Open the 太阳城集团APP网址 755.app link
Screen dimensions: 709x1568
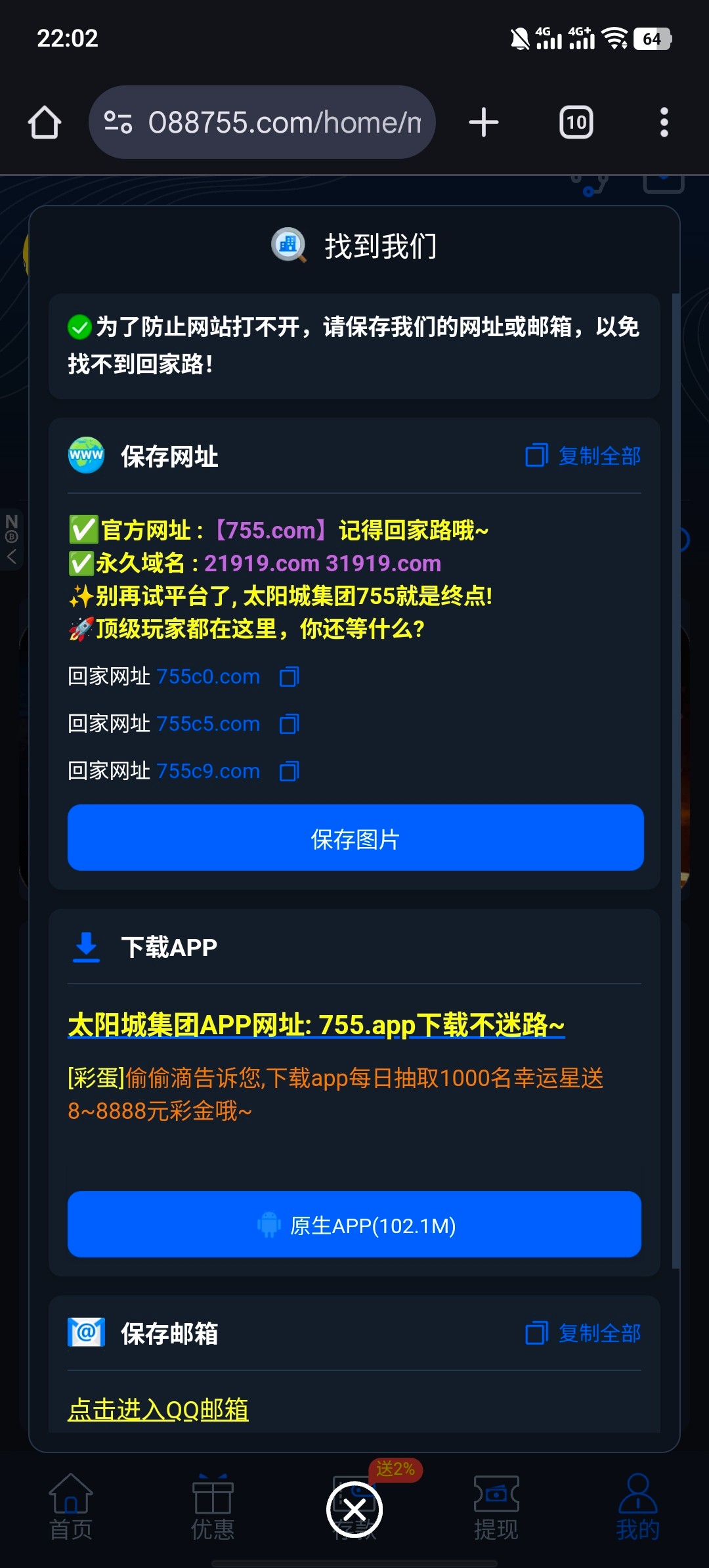316,1025
